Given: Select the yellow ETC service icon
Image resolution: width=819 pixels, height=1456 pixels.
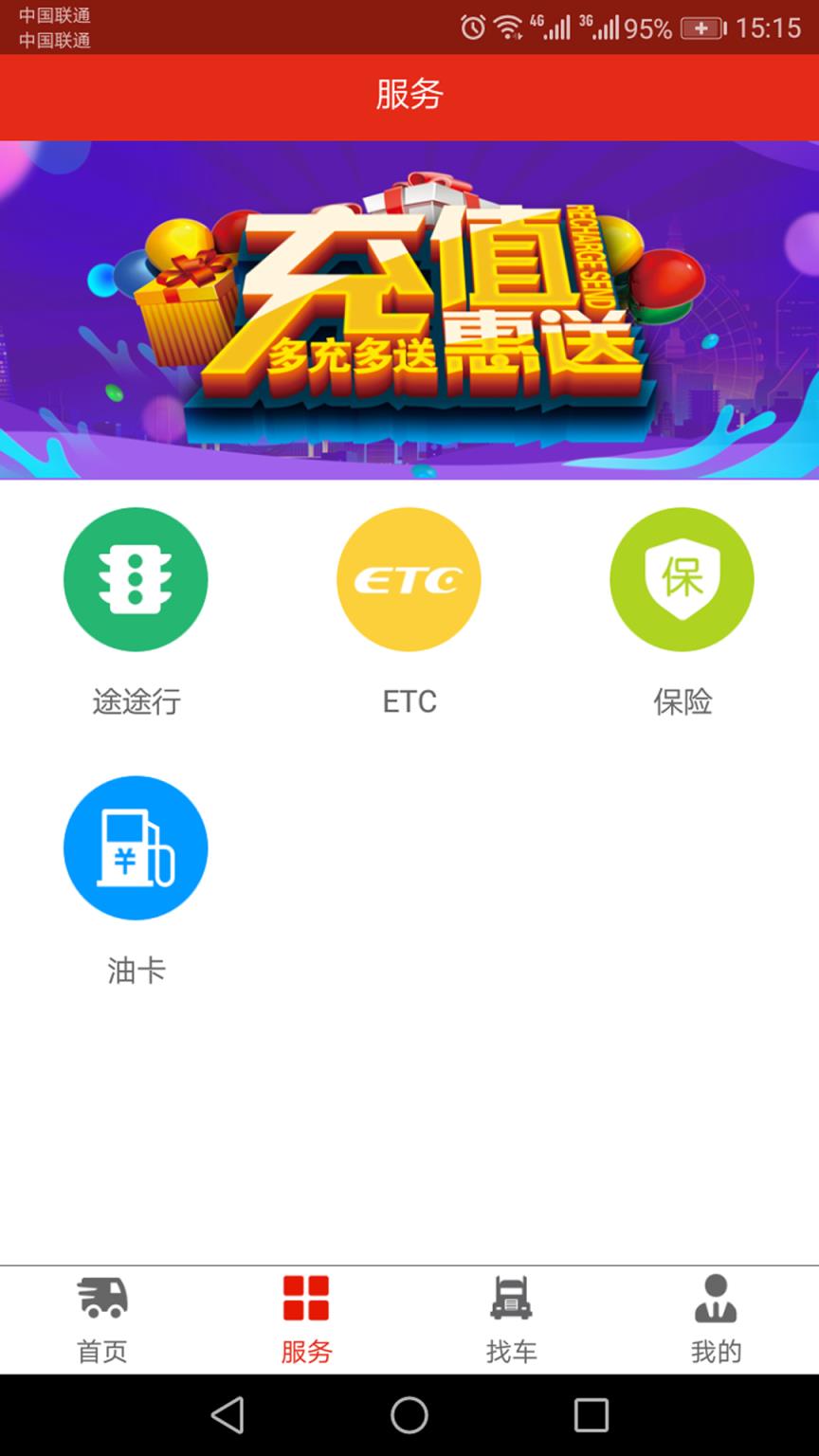Looking at the screenshot, I should click(409, 579).
